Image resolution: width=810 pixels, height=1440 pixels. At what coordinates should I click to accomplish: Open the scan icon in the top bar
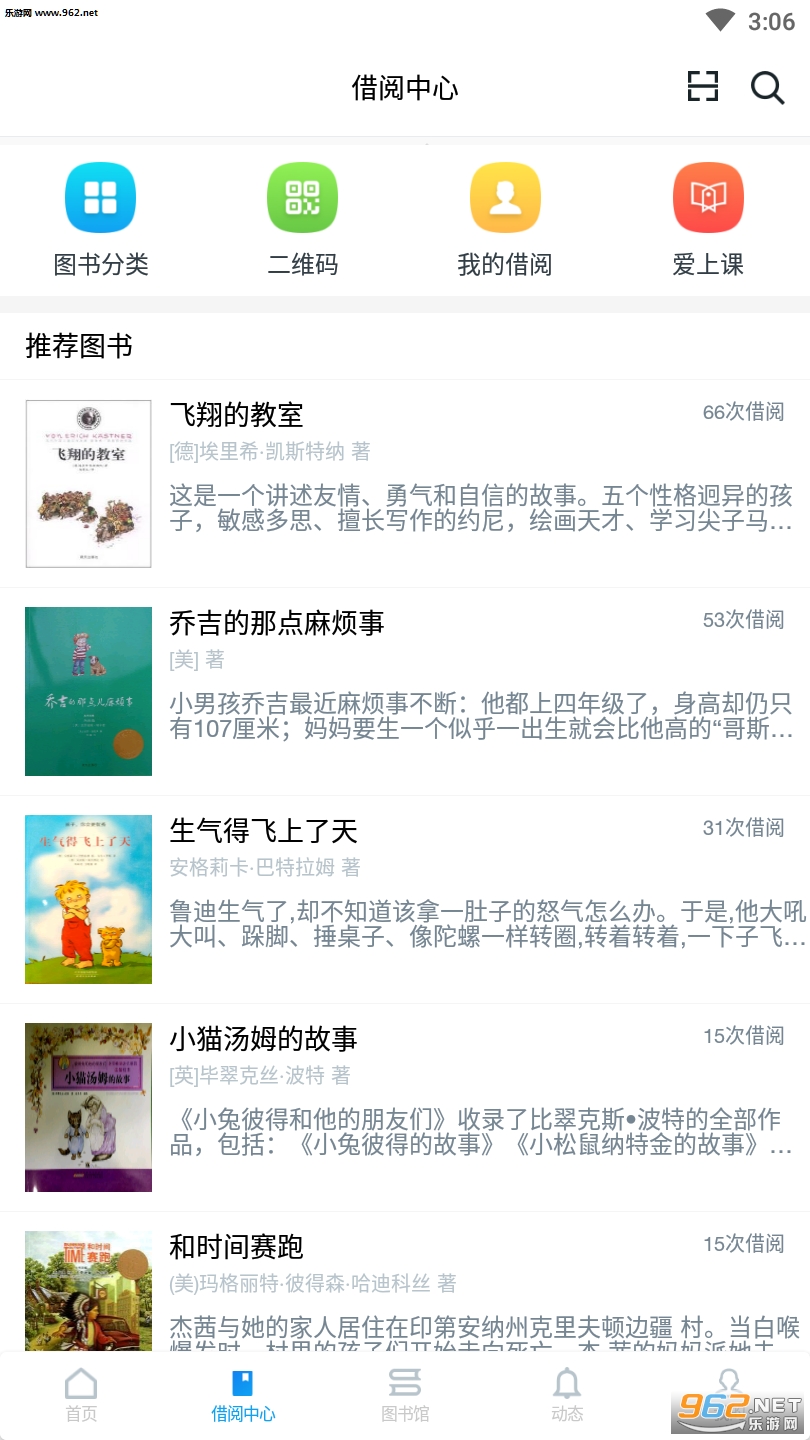click(703, 87)
